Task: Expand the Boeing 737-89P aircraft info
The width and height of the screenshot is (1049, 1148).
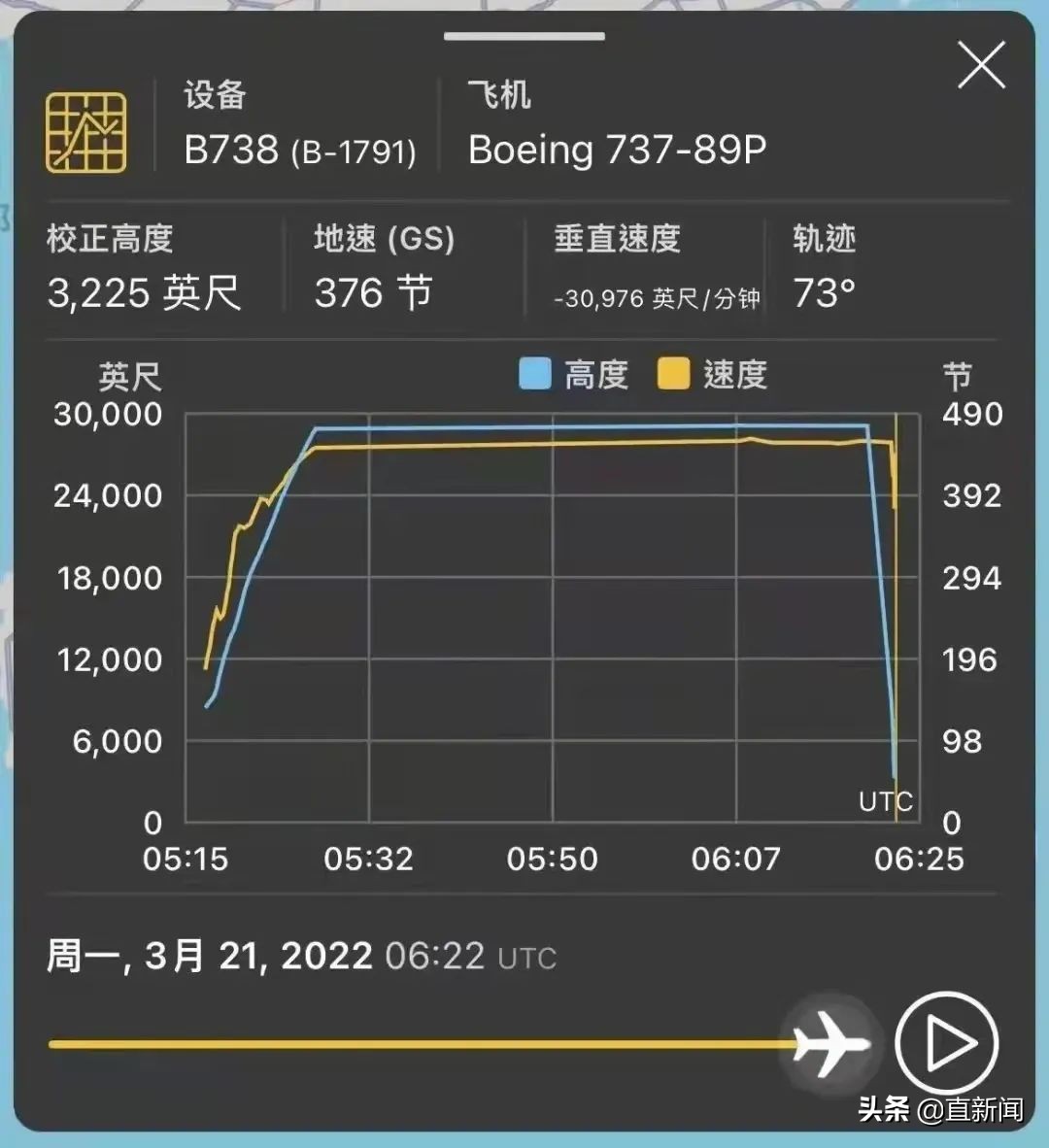Action: click(x=619, y=151)
